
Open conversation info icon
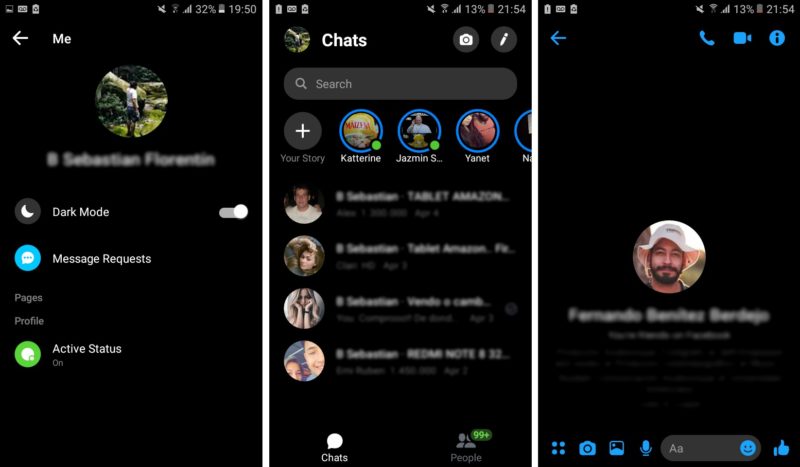pos(776,38)
